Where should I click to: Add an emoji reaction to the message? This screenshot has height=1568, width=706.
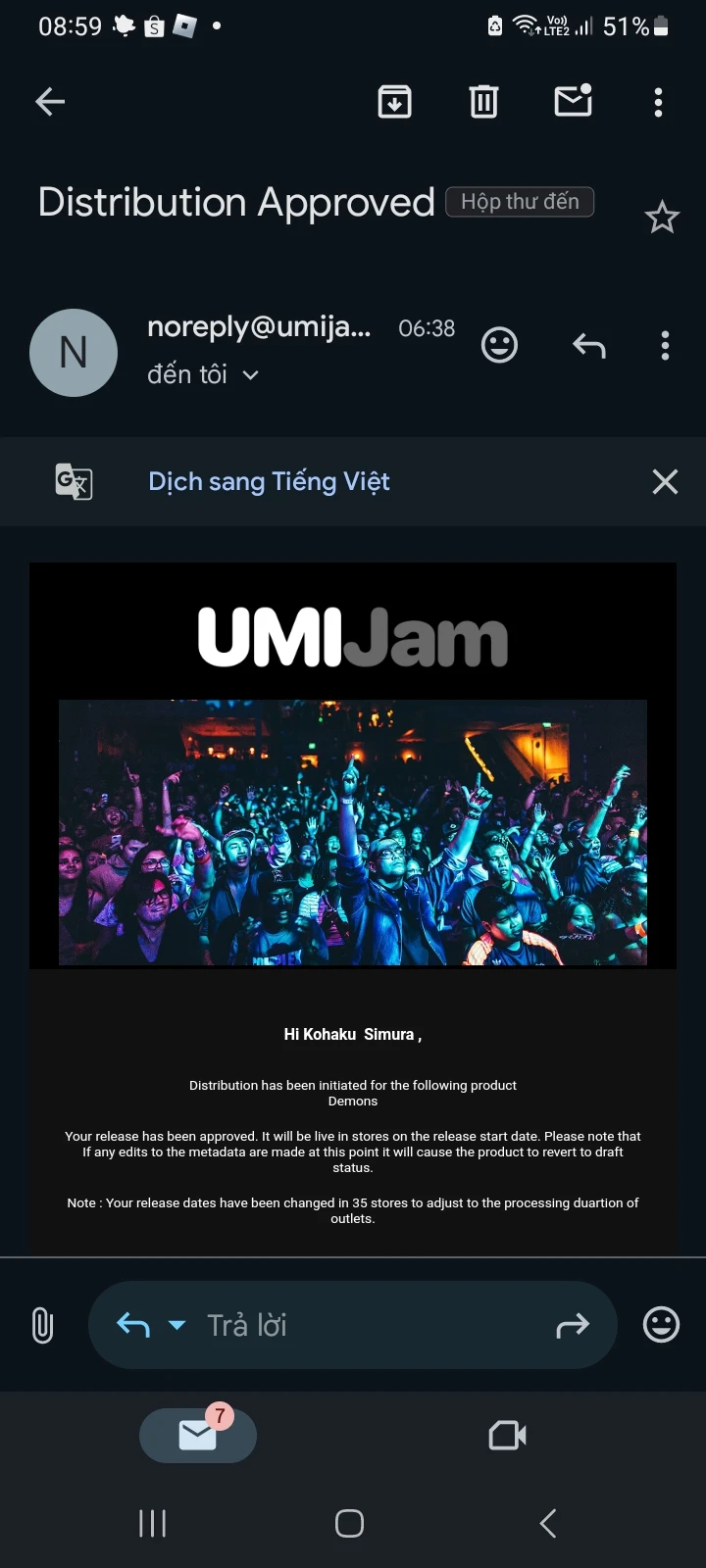tap(499, 345)
